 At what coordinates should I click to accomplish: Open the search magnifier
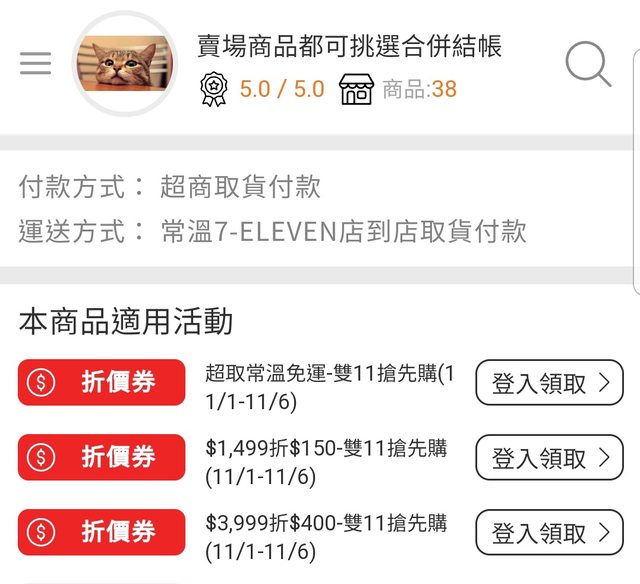tap(587, 64)
